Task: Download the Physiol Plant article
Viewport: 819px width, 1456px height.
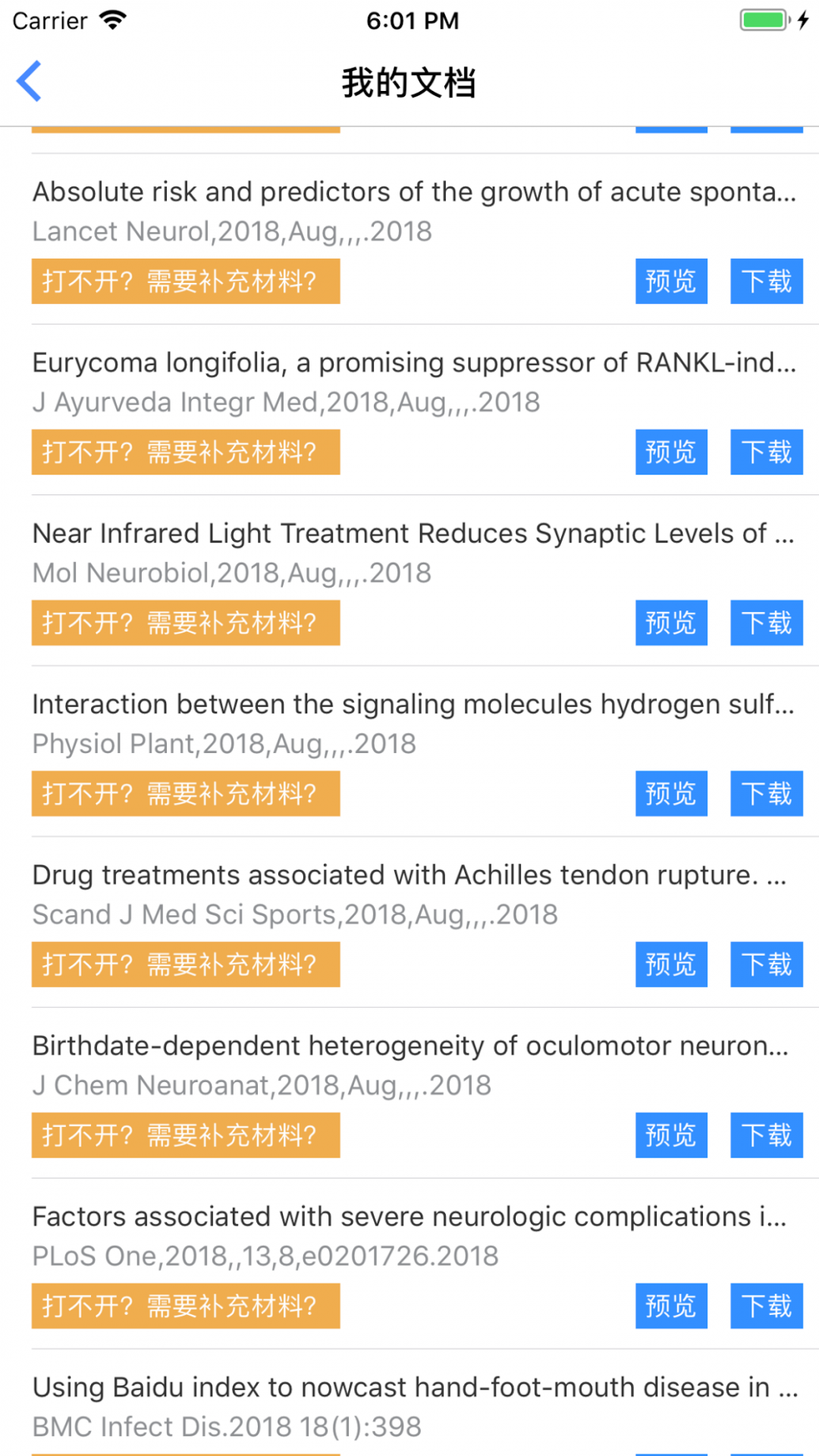Action: click(x=767, y=793)
